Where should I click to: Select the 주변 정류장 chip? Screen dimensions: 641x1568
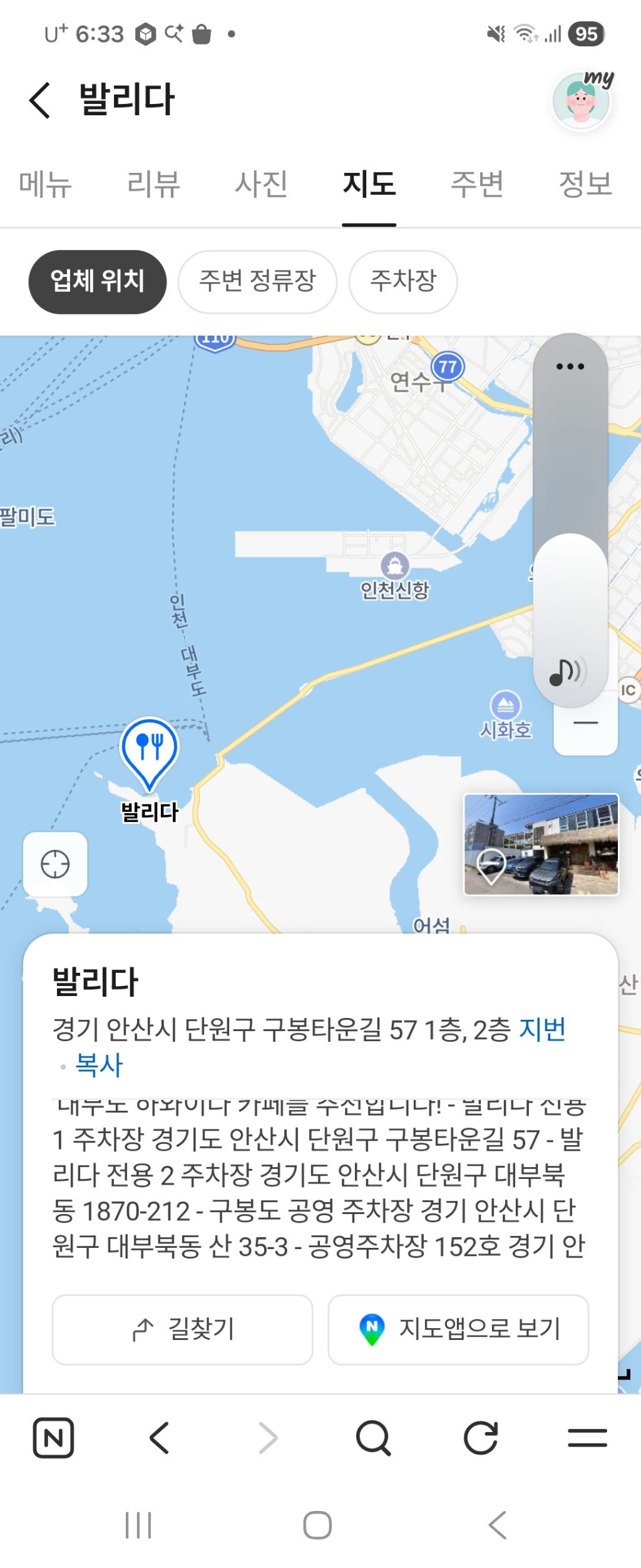[257, 281]
